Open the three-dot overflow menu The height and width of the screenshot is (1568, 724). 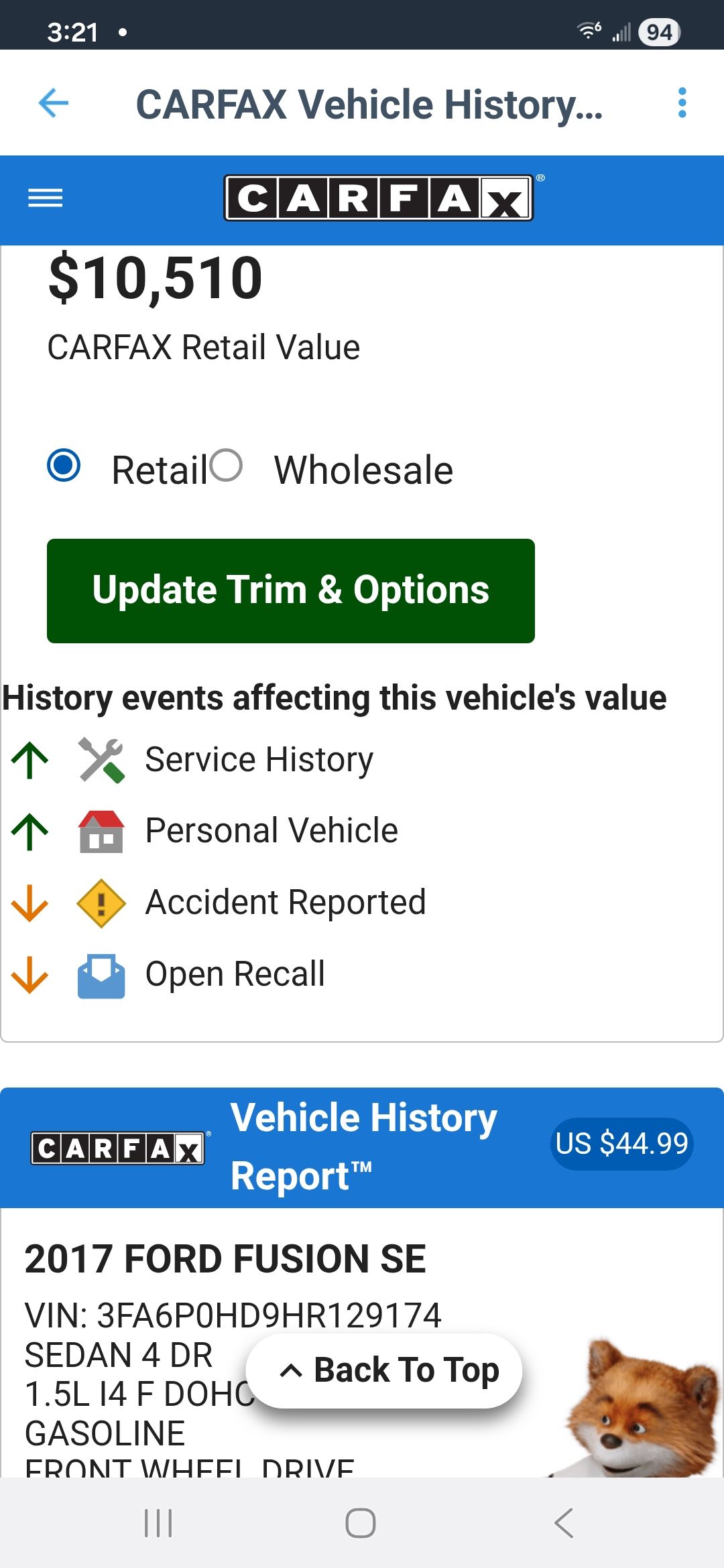pos(682,103)
